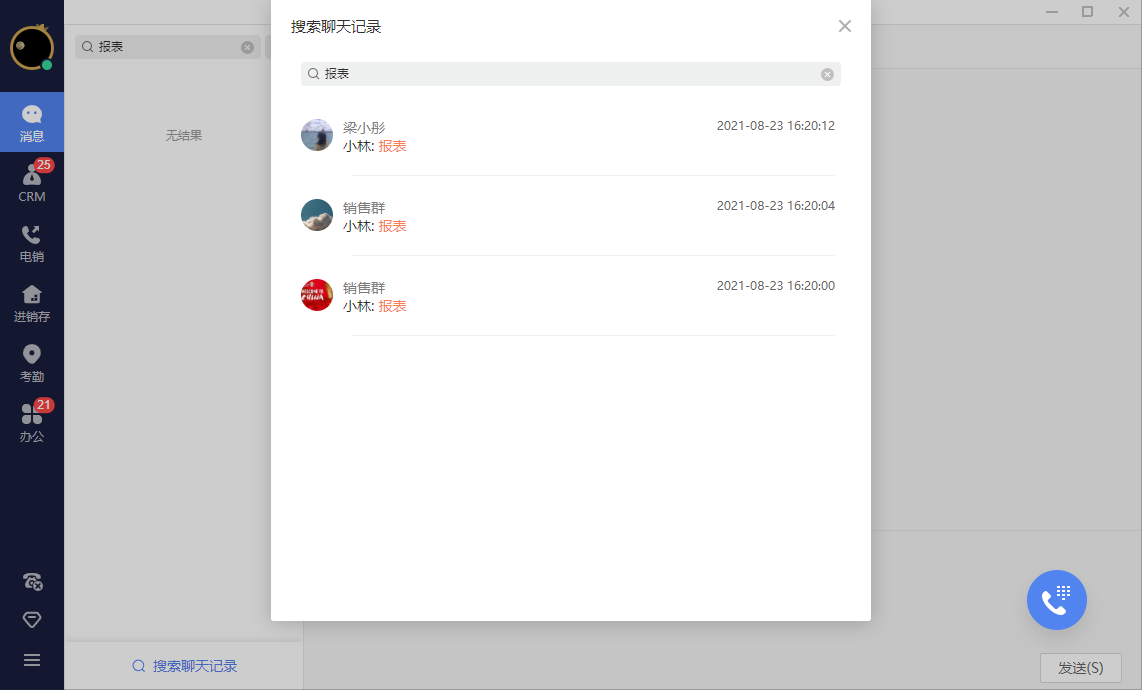Viewport: 1142px width, 690px height.
Task: Clear the 报表 text in the dialog search
Action: coord(827,74)
